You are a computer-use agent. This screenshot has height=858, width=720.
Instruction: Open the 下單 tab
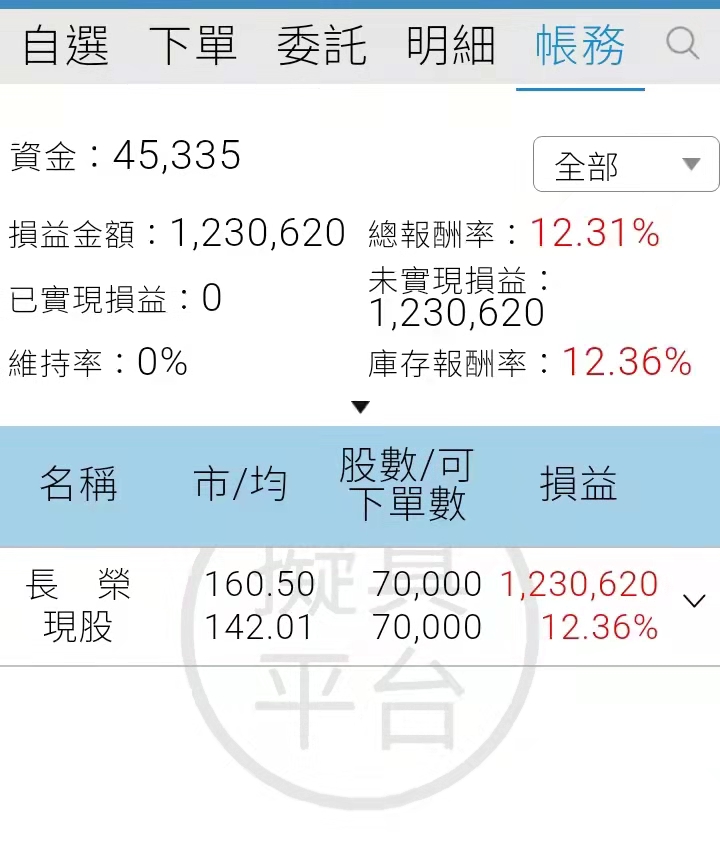[193, 47]
